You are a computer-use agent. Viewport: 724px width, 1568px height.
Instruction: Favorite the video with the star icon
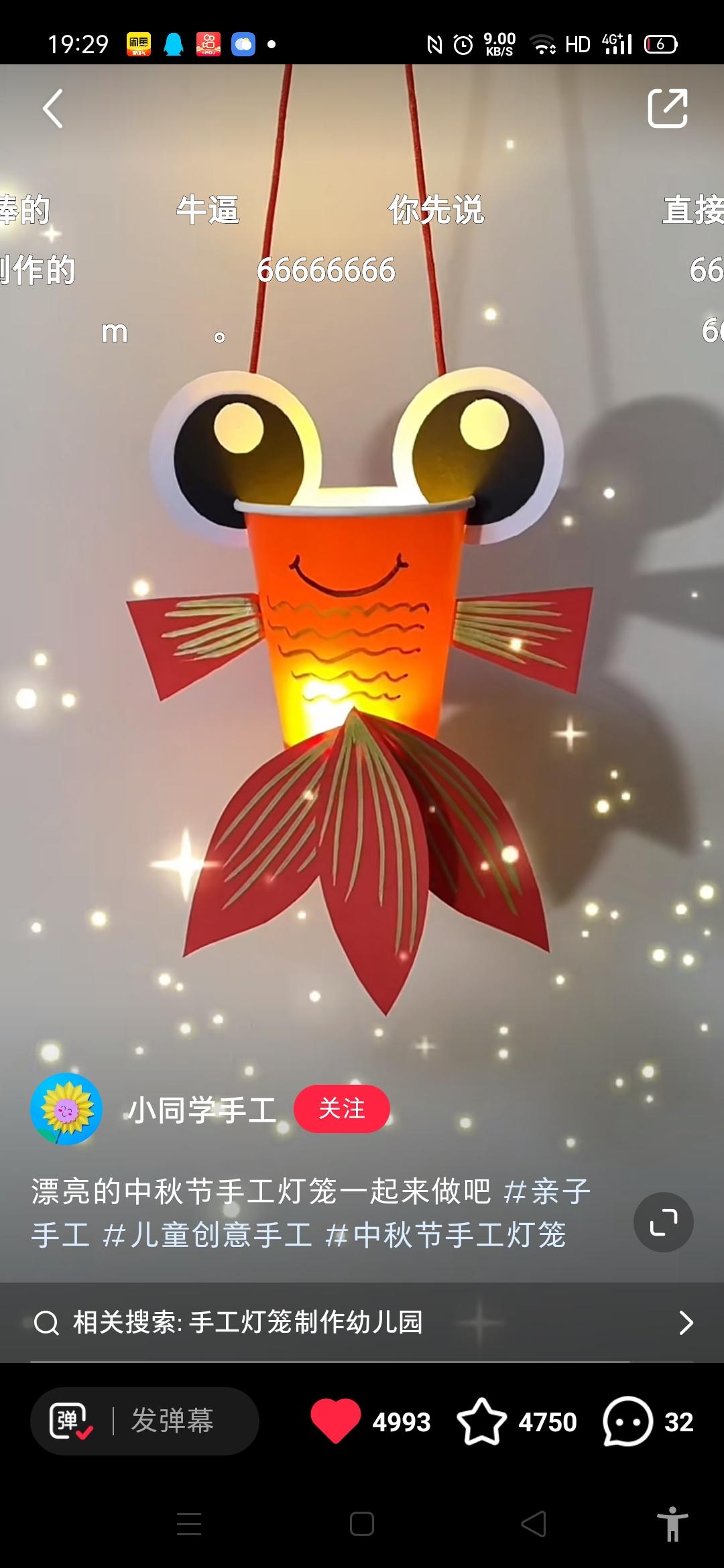coord(481,1421)
